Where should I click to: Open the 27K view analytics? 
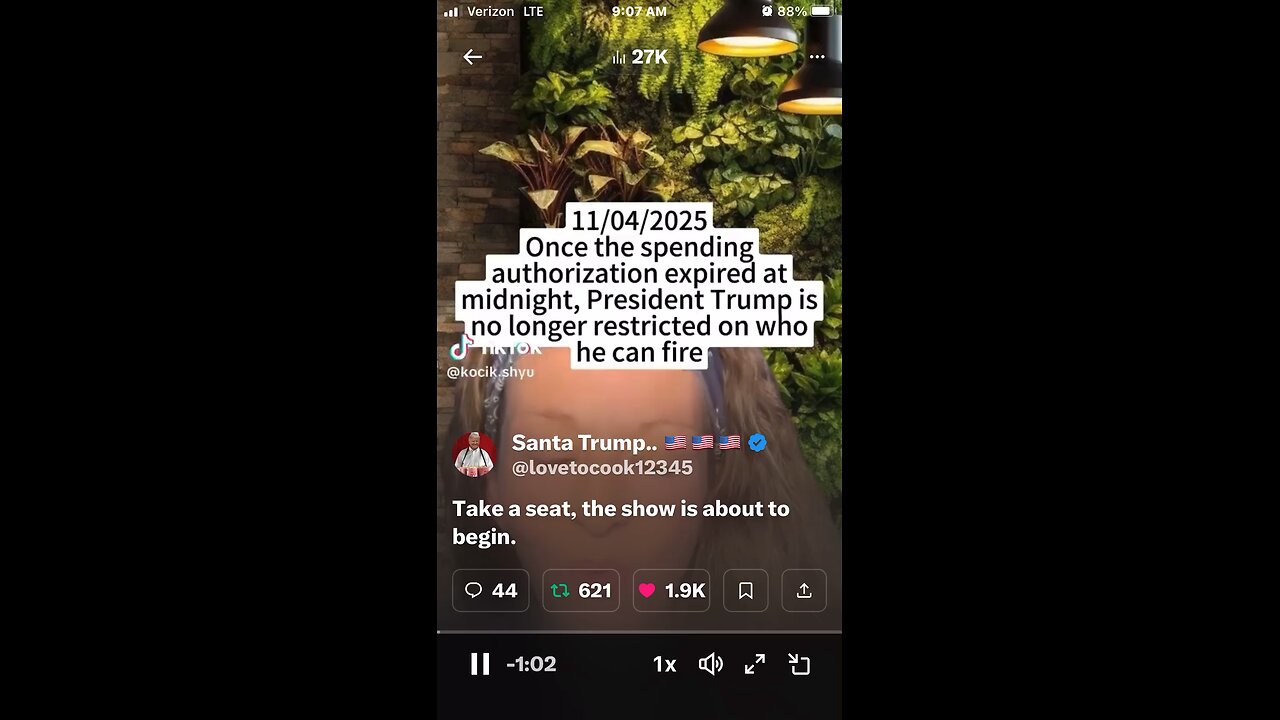point(640,57)
